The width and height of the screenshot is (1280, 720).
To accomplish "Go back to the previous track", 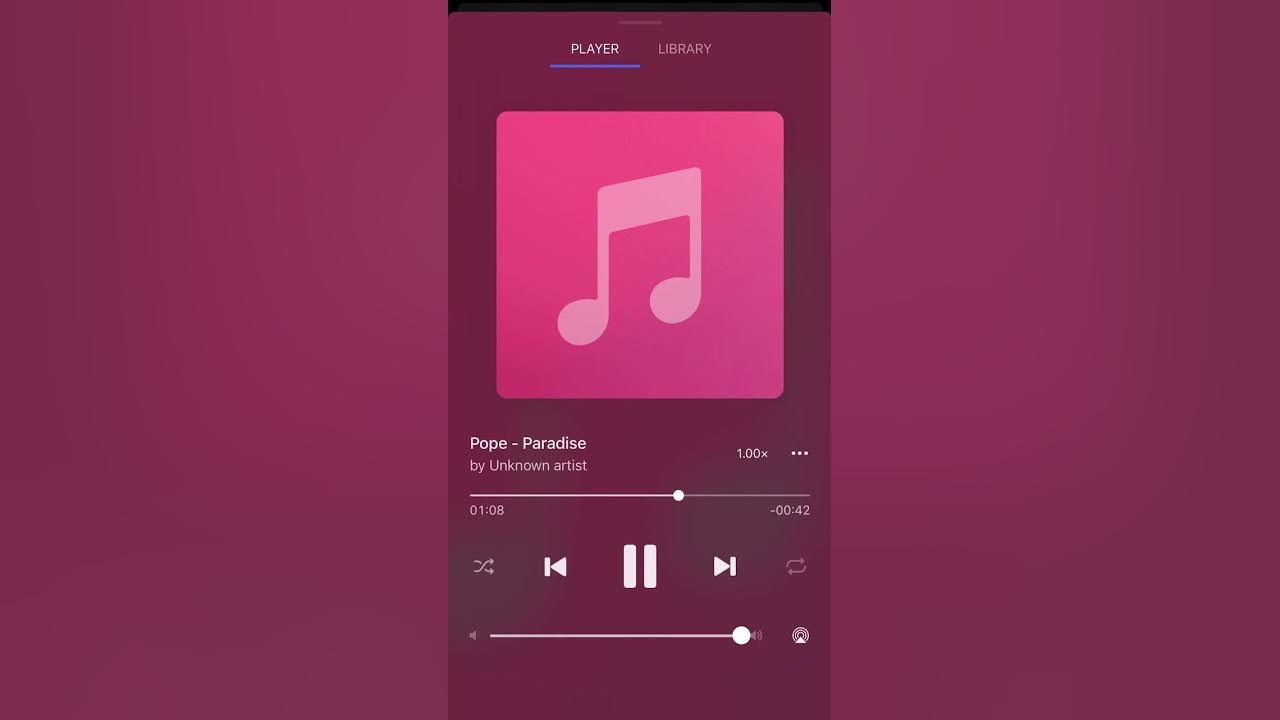I will (x=555, y=567).
